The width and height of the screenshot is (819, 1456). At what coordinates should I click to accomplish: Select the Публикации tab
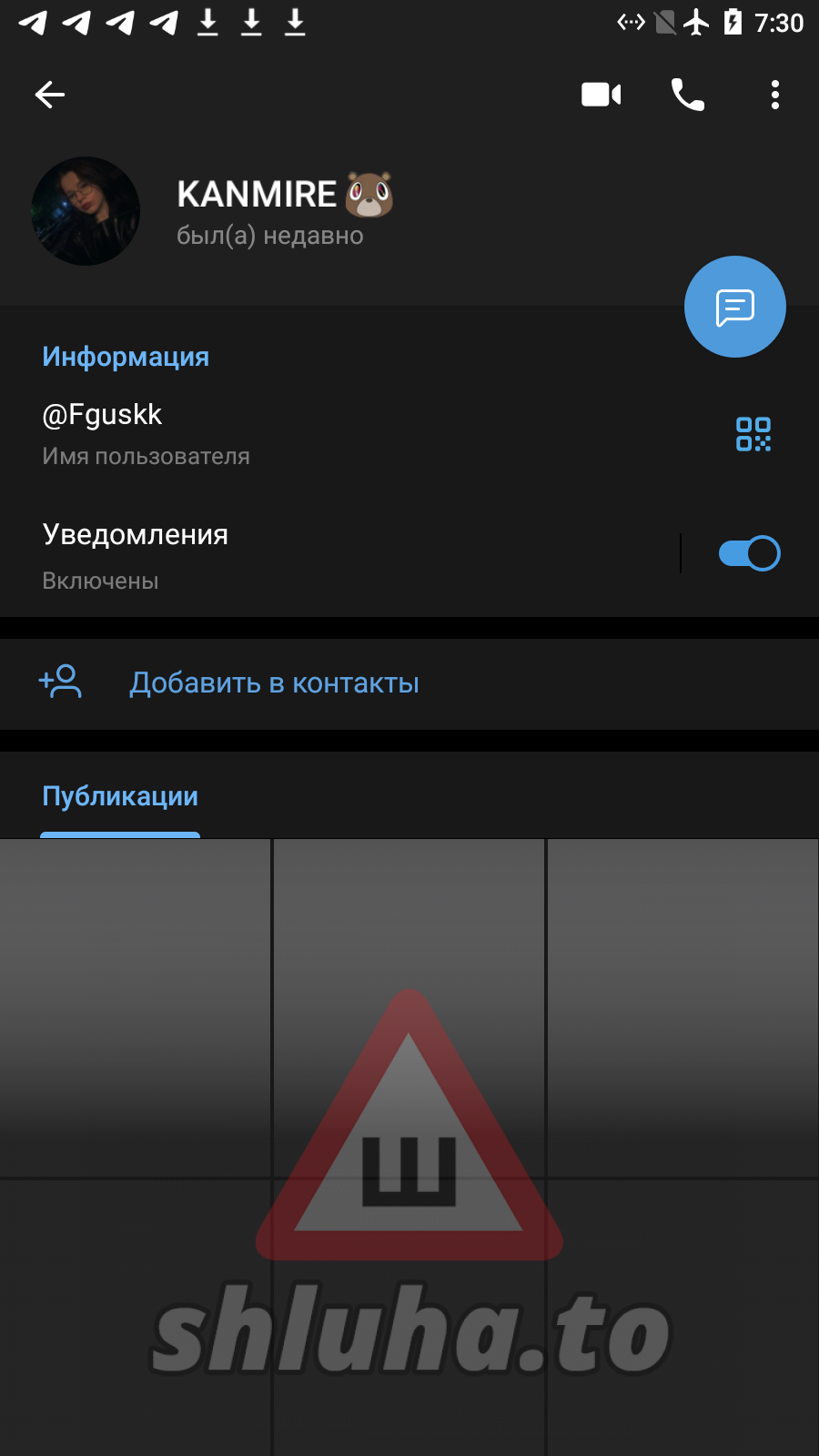pos(120,796)
